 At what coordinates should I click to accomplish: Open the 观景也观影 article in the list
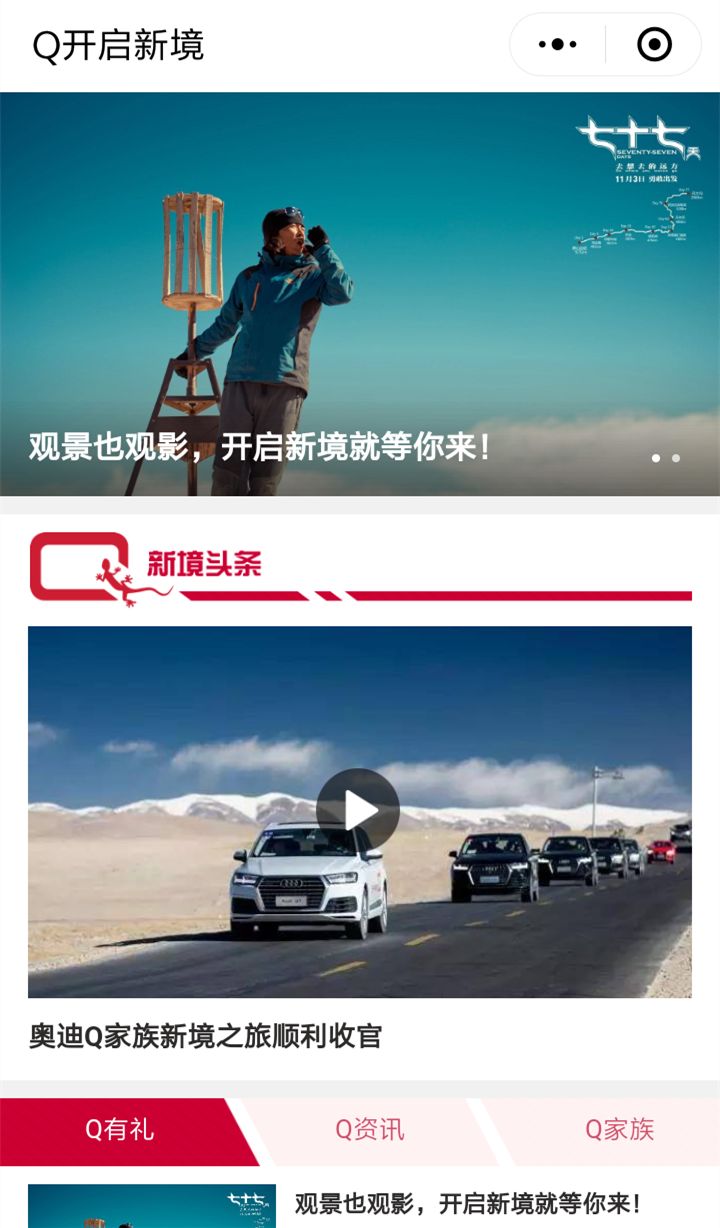[x=467, y=1203]
